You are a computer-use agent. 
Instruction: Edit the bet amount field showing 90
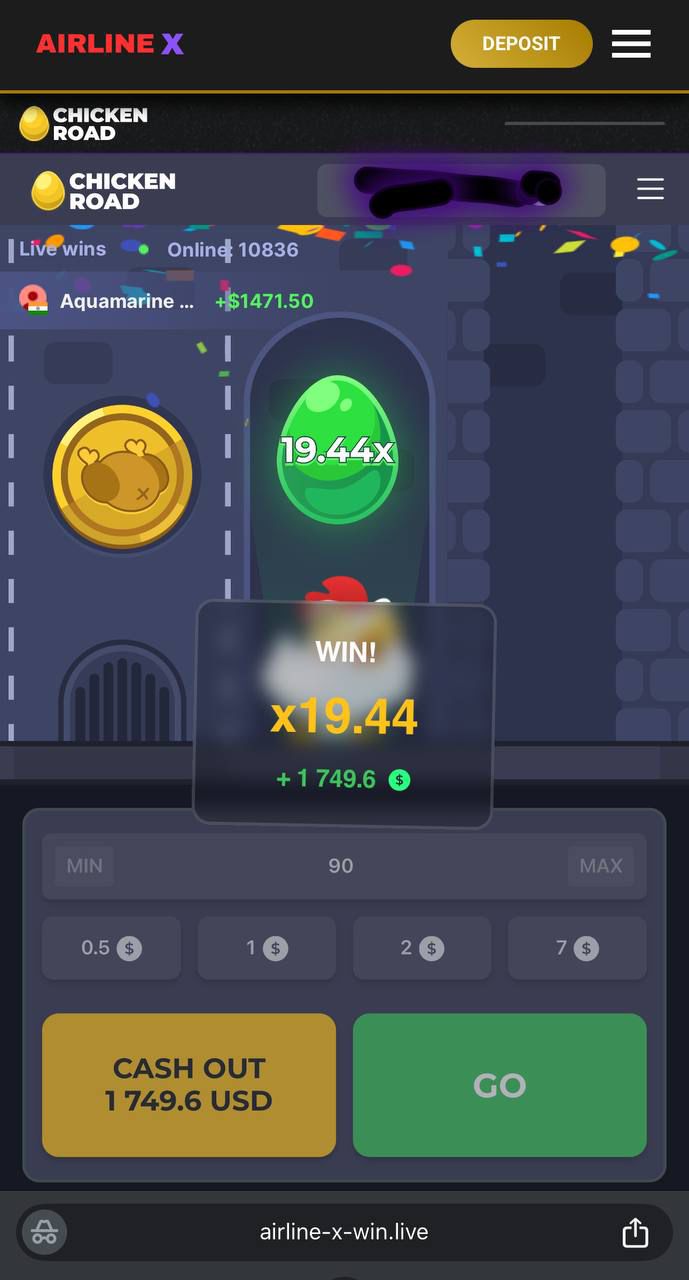tap(341, 866)
